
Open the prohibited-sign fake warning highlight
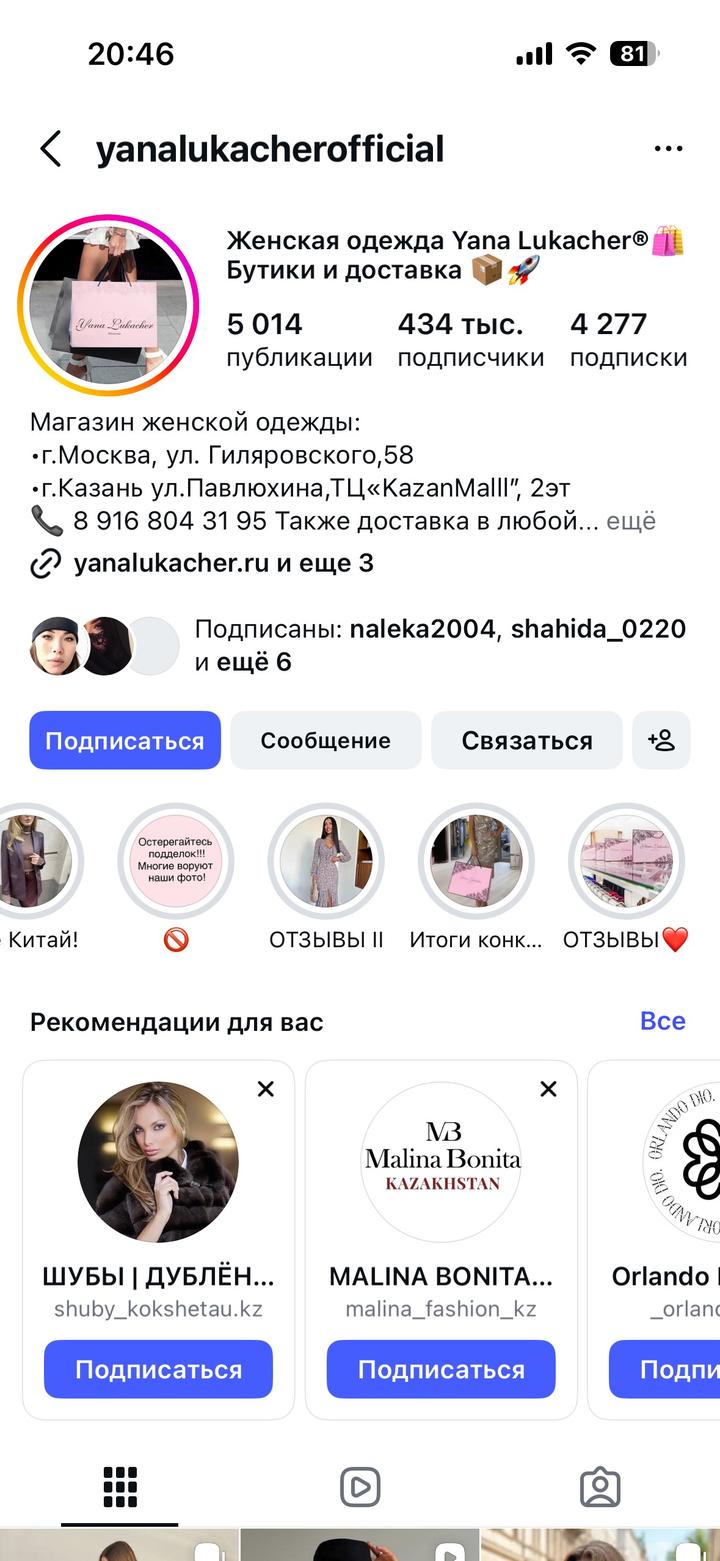[176, 862]
